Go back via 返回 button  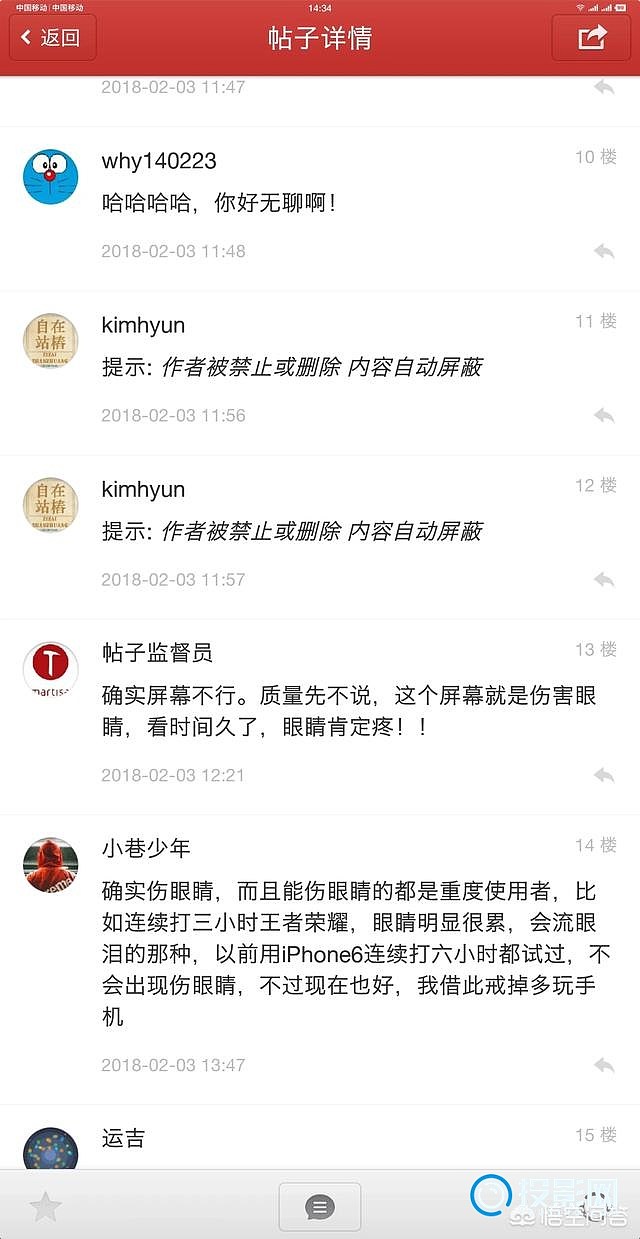[53, 38]
